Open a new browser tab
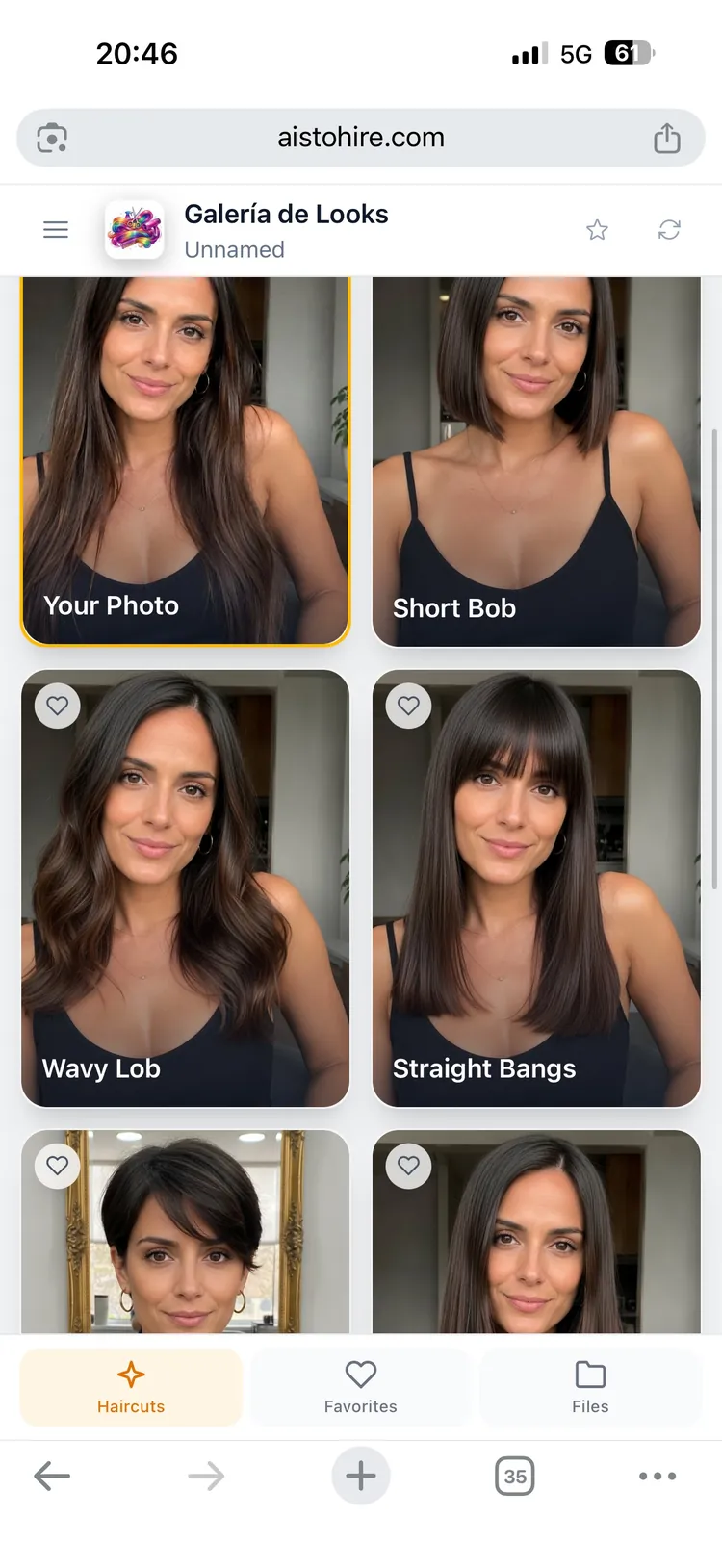Screen dimensions: 722x1568 coord(361,1476)
